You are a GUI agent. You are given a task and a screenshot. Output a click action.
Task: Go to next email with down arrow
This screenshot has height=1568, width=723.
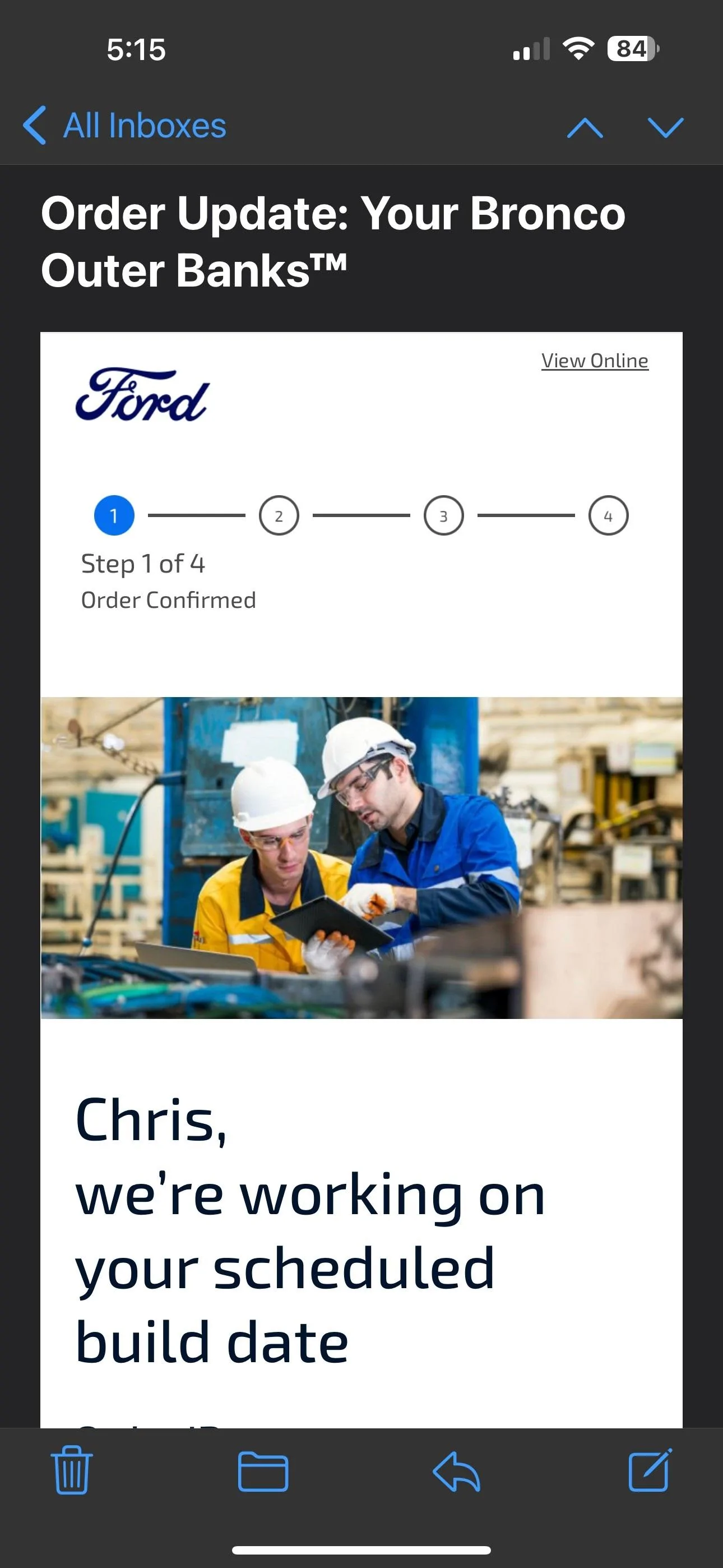665,128
